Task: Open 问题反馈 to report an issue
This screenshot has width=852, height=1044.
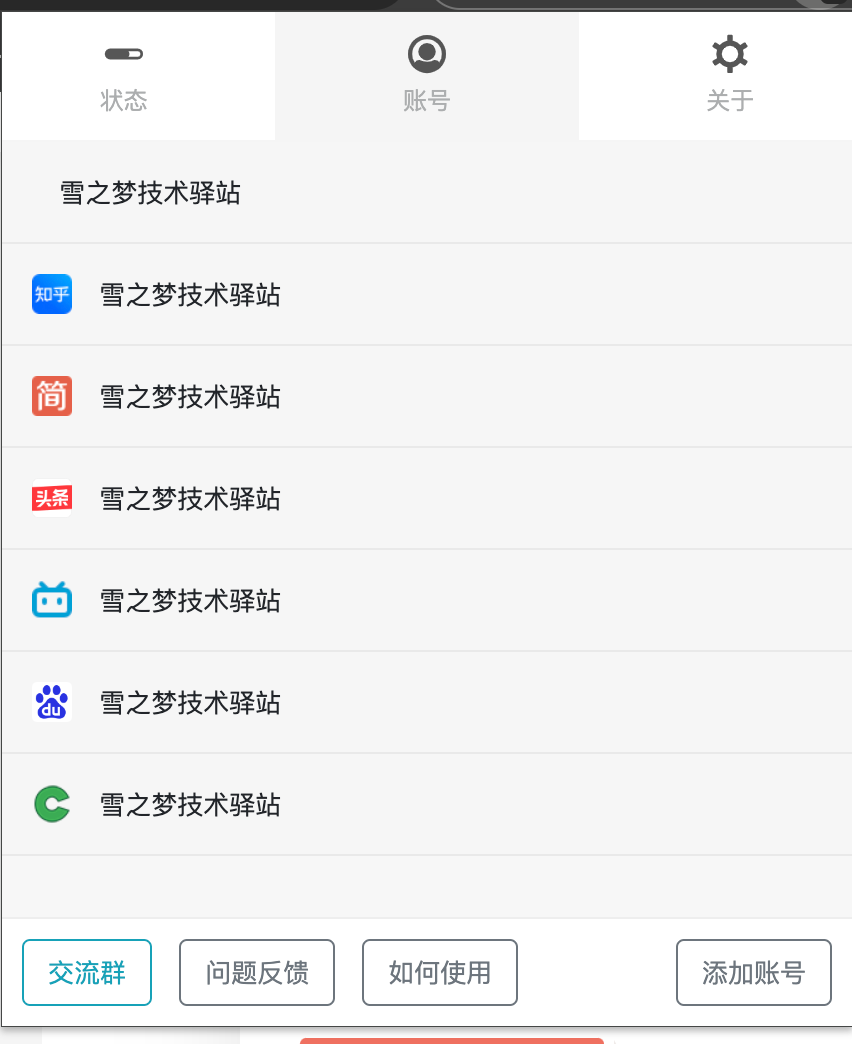Action: point(257,972)
